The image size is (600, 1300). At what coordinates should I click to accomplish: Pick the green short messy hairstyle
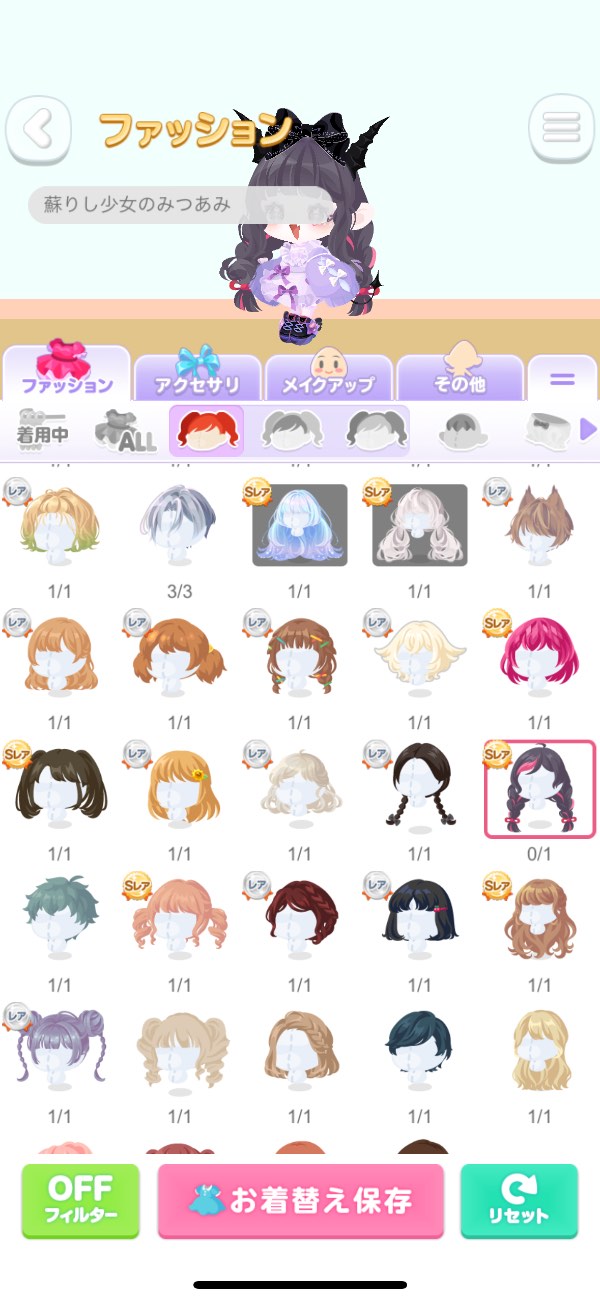59,915
